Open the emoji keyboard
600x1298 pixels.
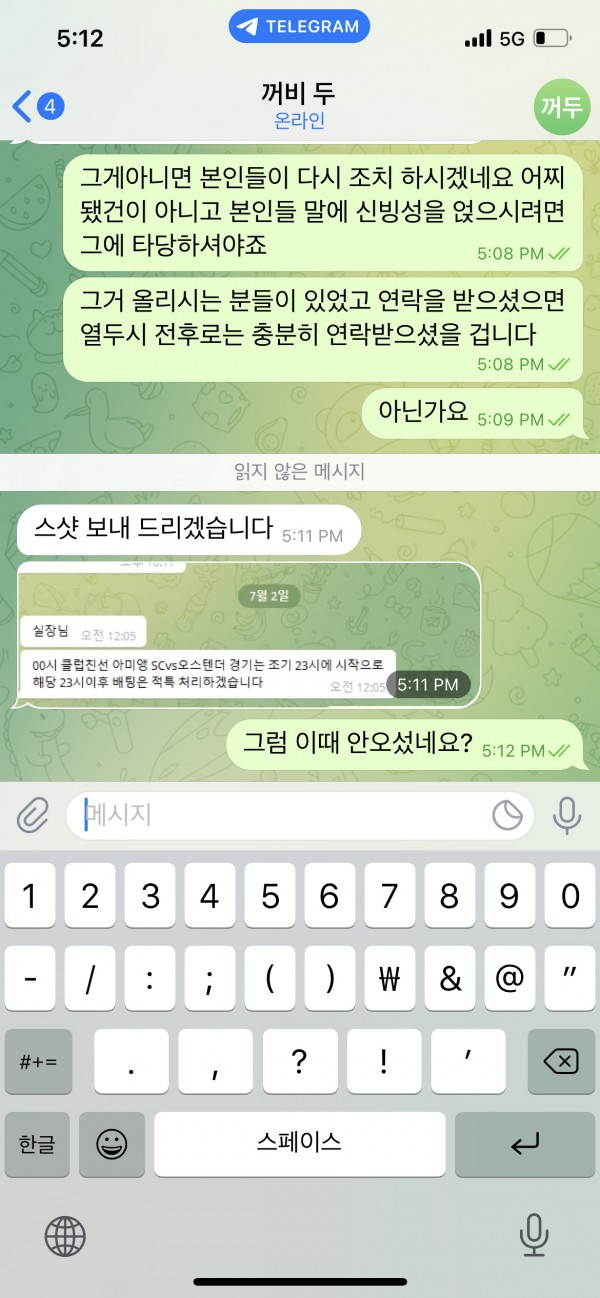click(112, 1144)
